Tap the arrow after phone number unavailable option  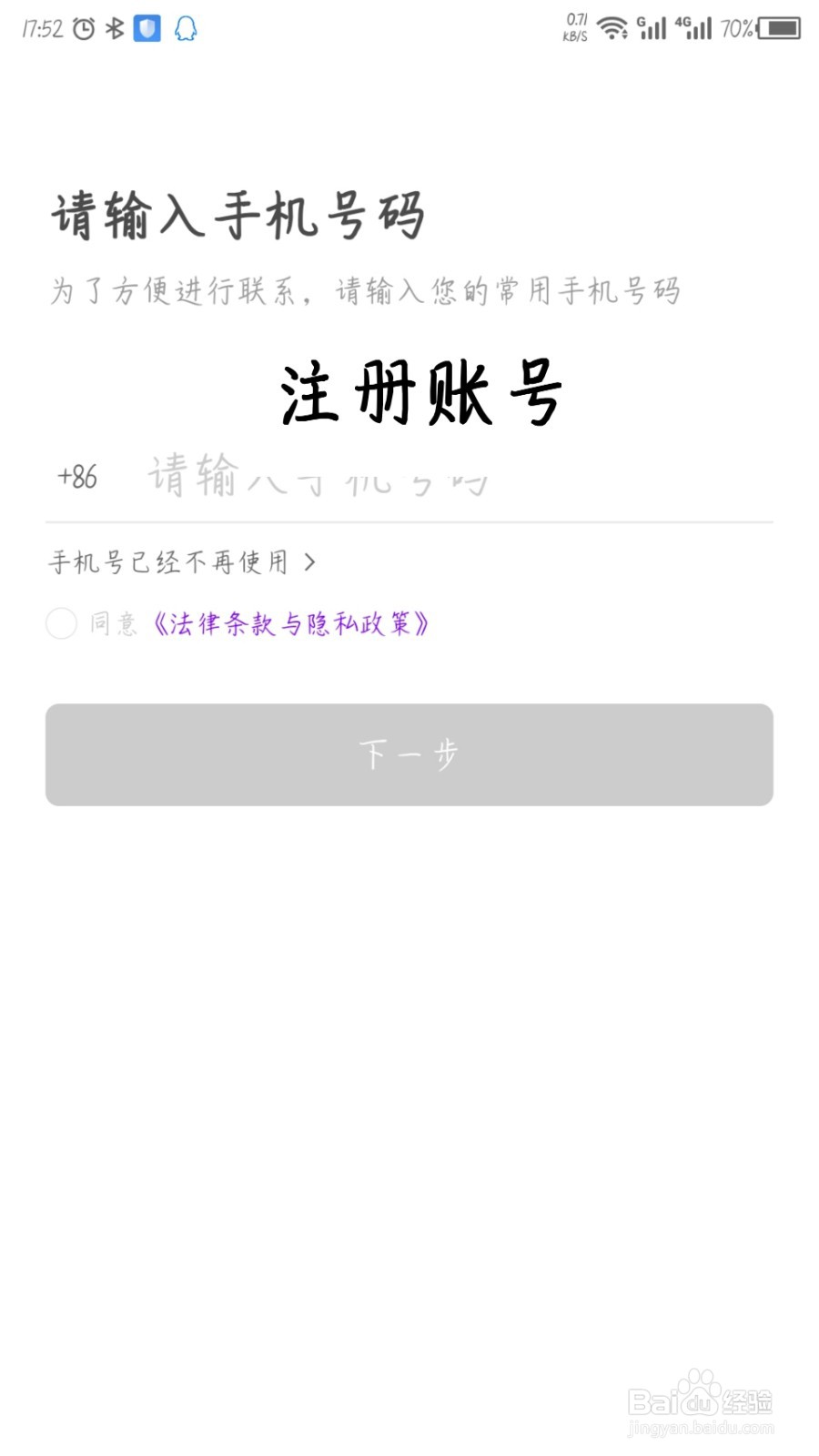309,561
